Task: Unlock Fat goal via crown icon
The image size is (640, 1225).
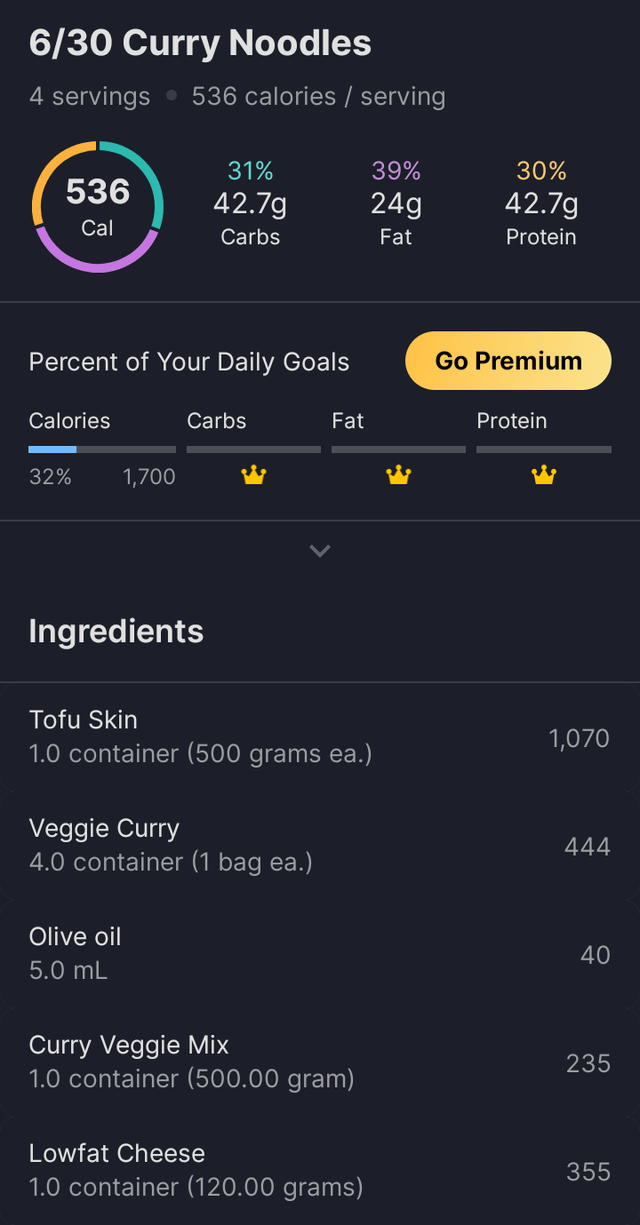Action: point(399,476)
